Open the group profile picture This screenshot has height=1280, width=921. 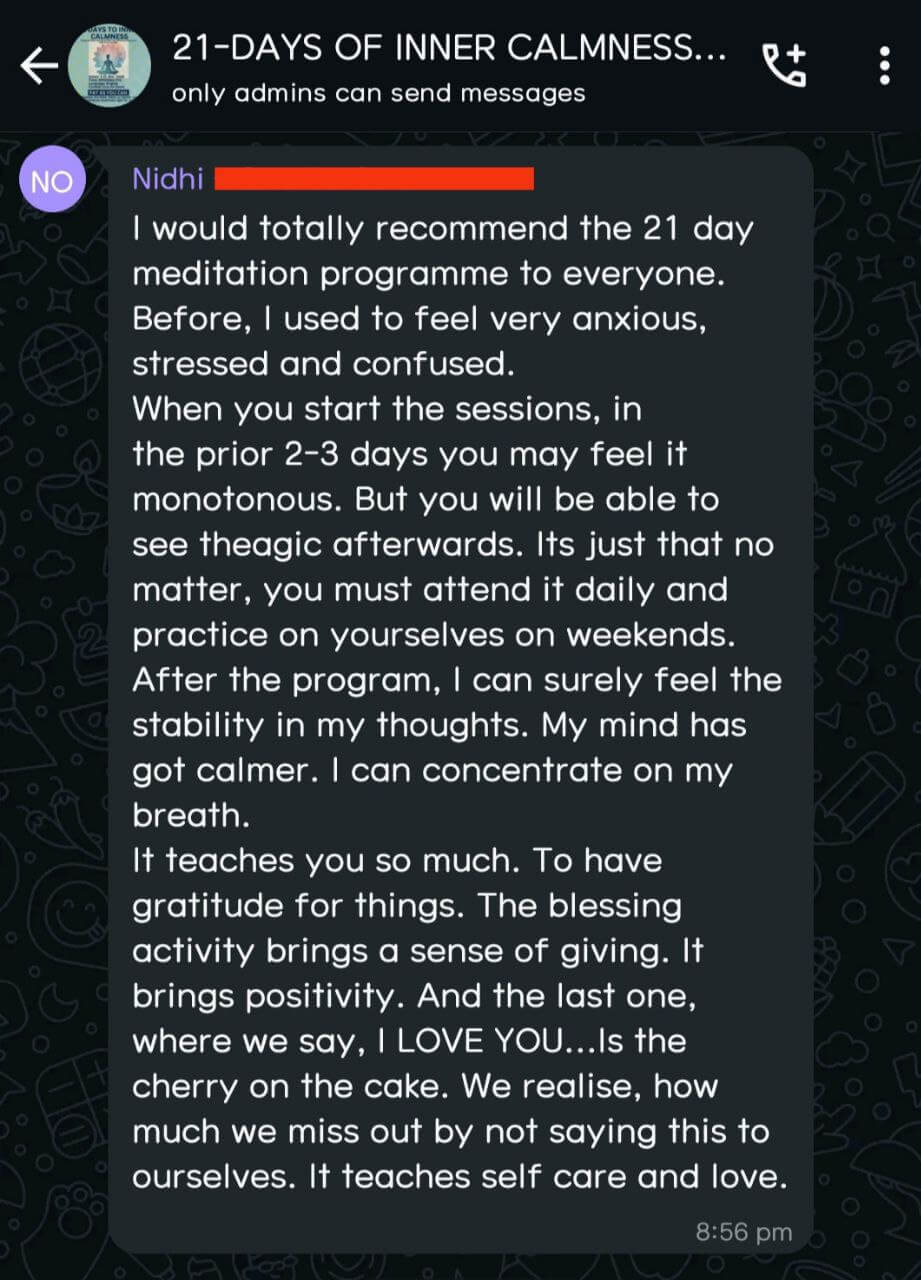[x=109, y=67]
